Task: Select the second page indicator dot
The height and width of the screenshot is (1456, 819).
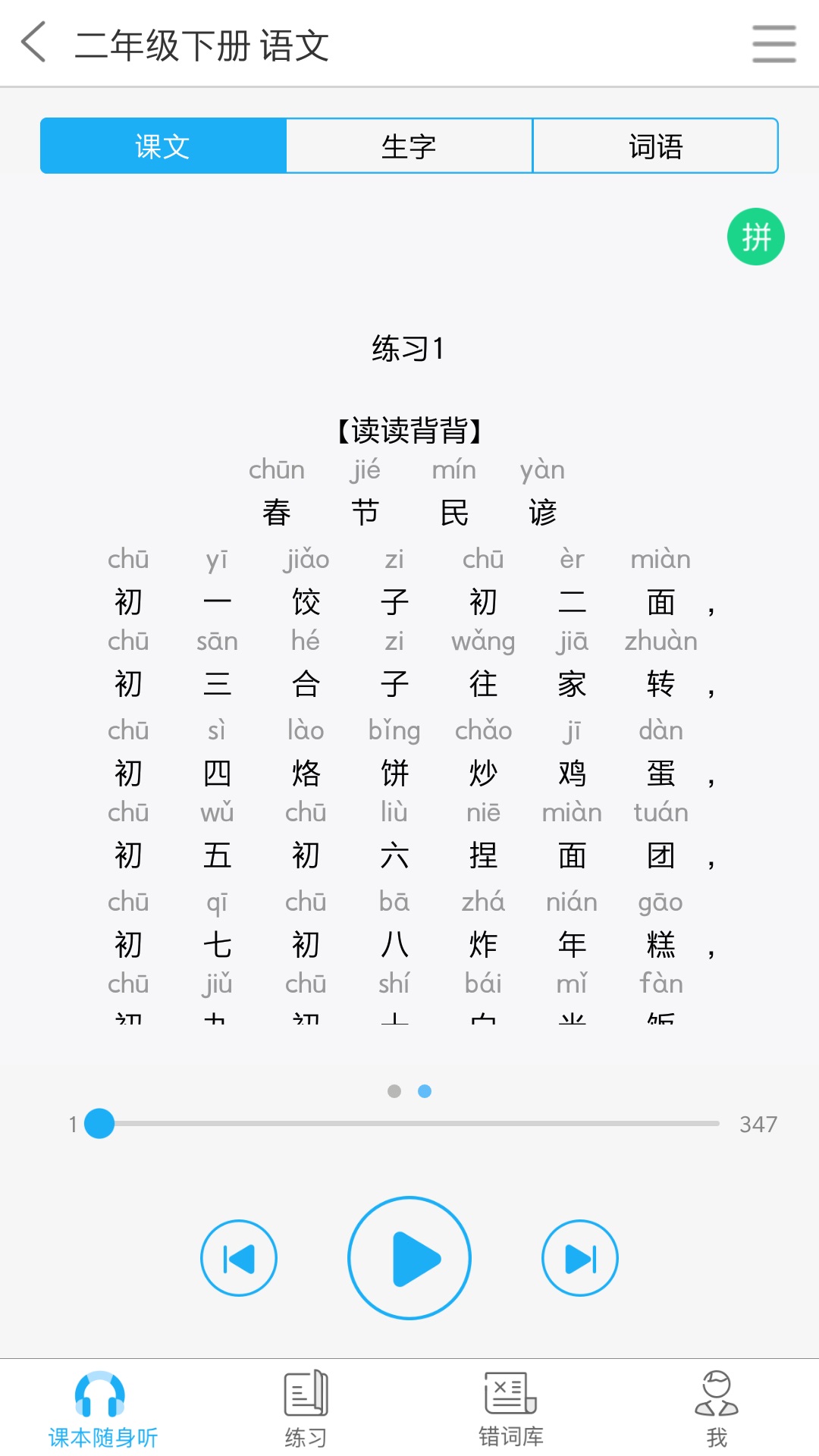Action: 423,1091
